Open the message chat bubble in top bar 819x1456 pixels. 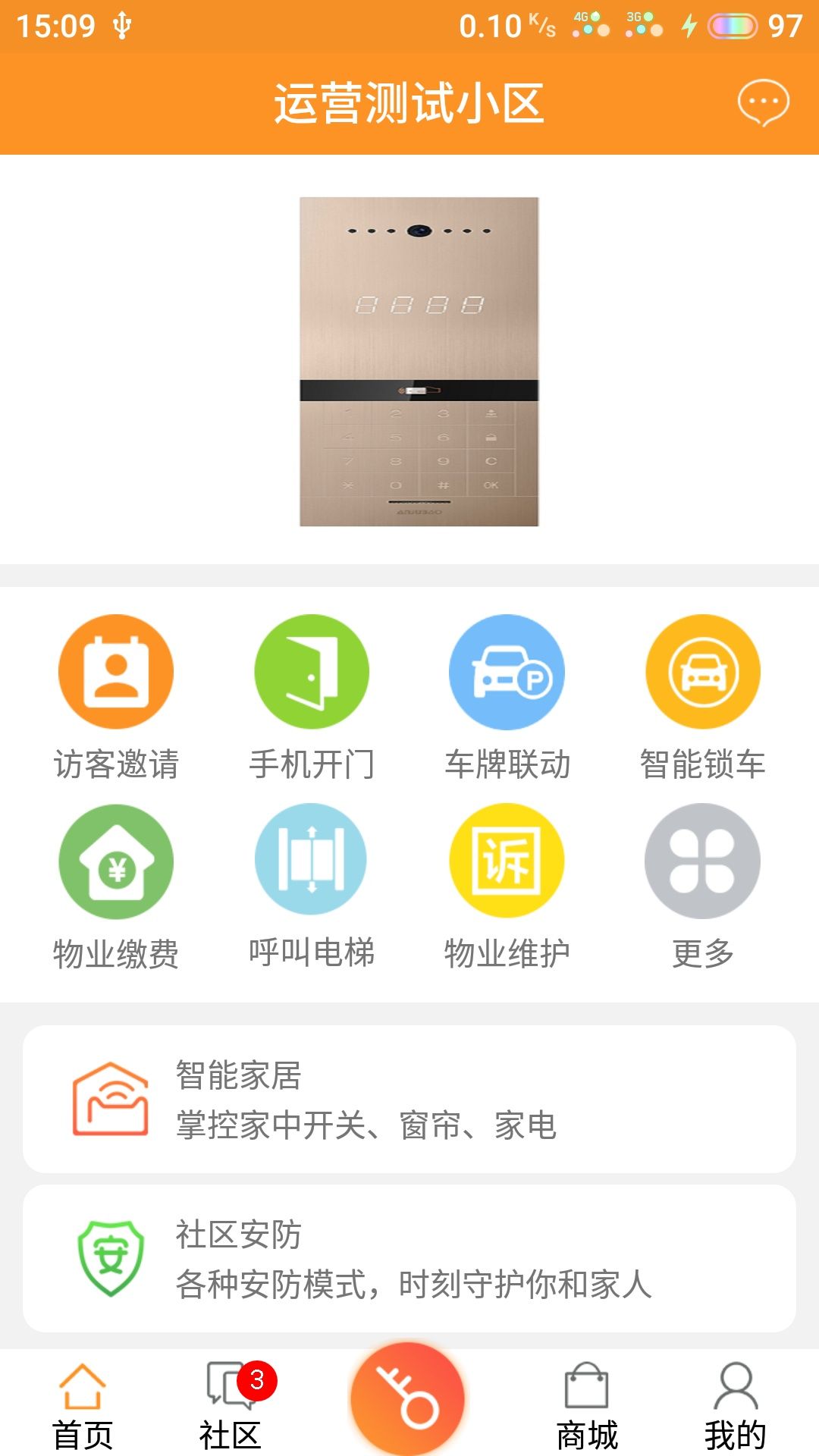pos(763,104)
